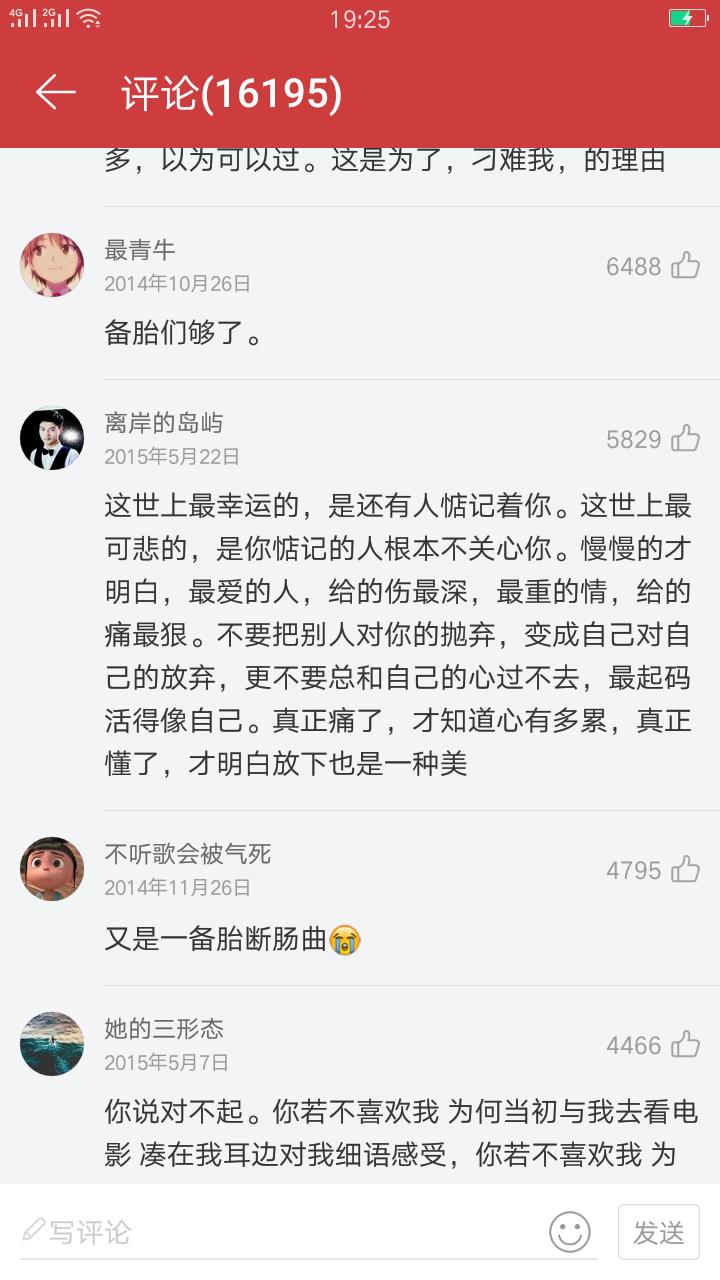Image resolution: width=720 pixels, height=1280 pixels.
Task: Open the emoji picker smiley icon
Action: click(x=570, y=1232)
